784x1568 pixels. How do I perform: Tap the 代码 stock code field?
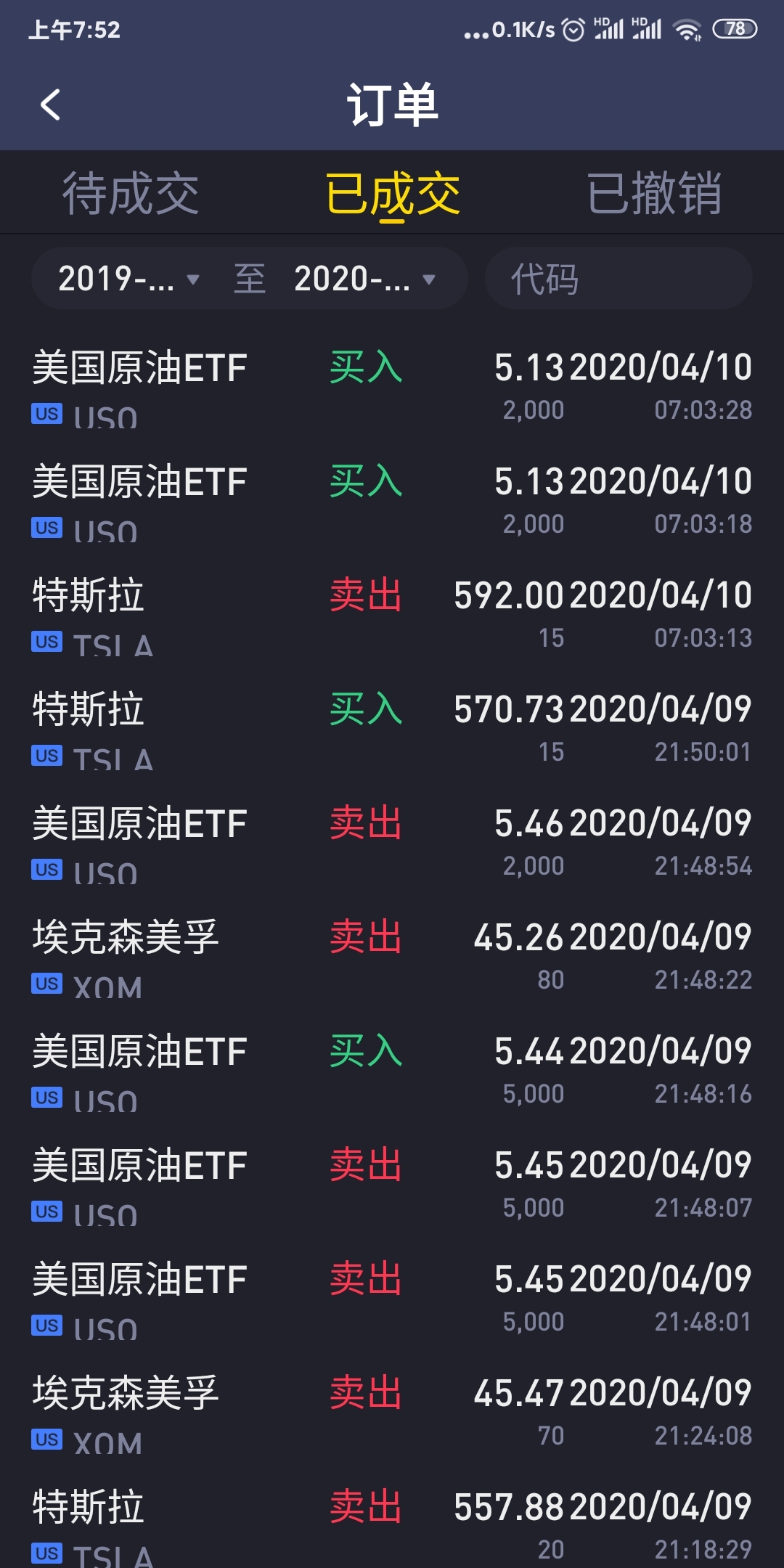click(x=618, y=279)
